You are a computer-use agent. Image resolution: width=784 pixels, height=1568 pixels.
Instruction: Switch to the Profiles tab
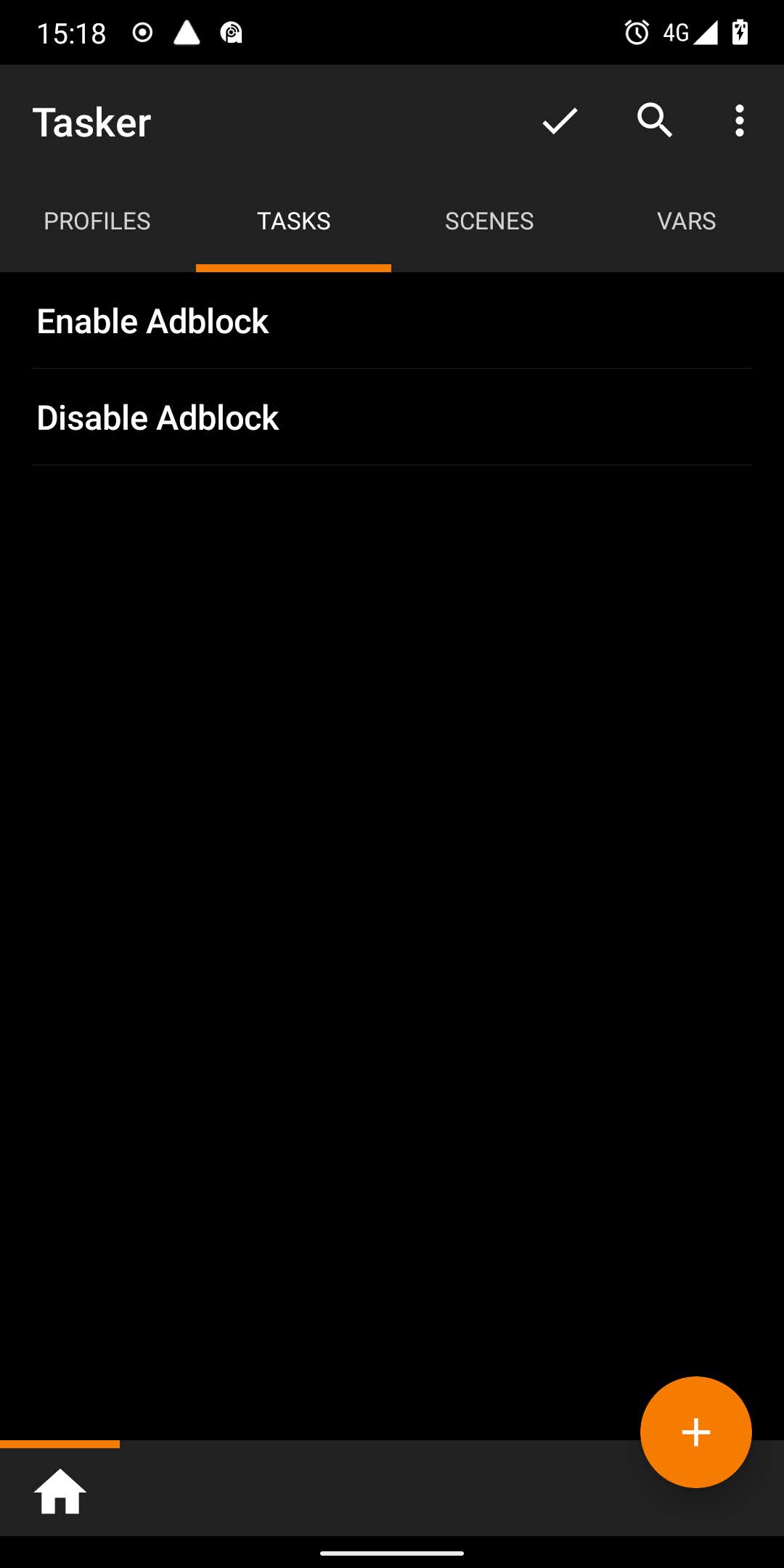click(x=97, y=221)
